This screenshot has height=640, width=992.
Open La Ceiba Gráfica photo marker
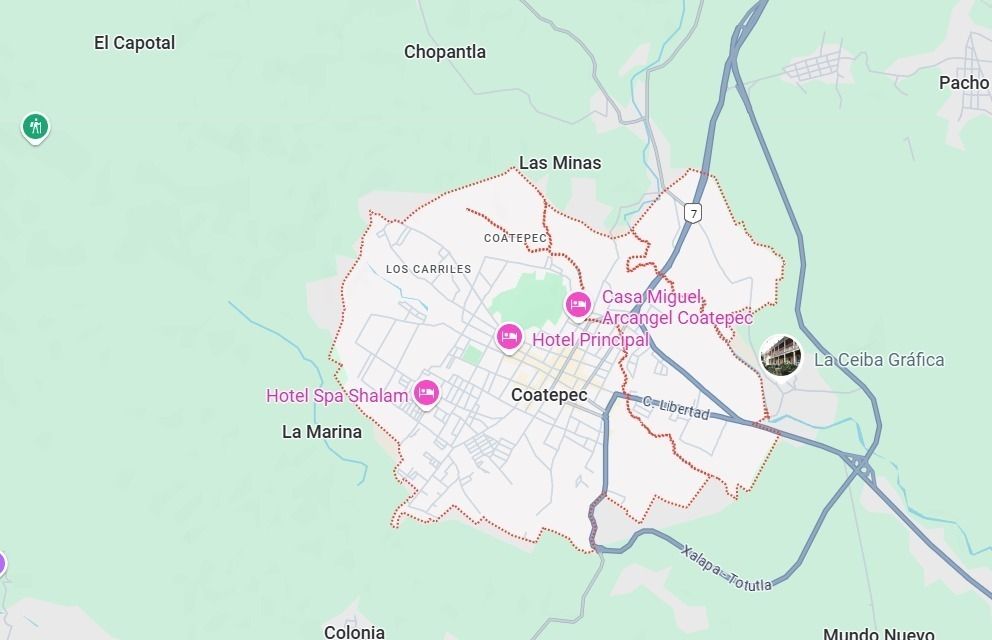781,355
